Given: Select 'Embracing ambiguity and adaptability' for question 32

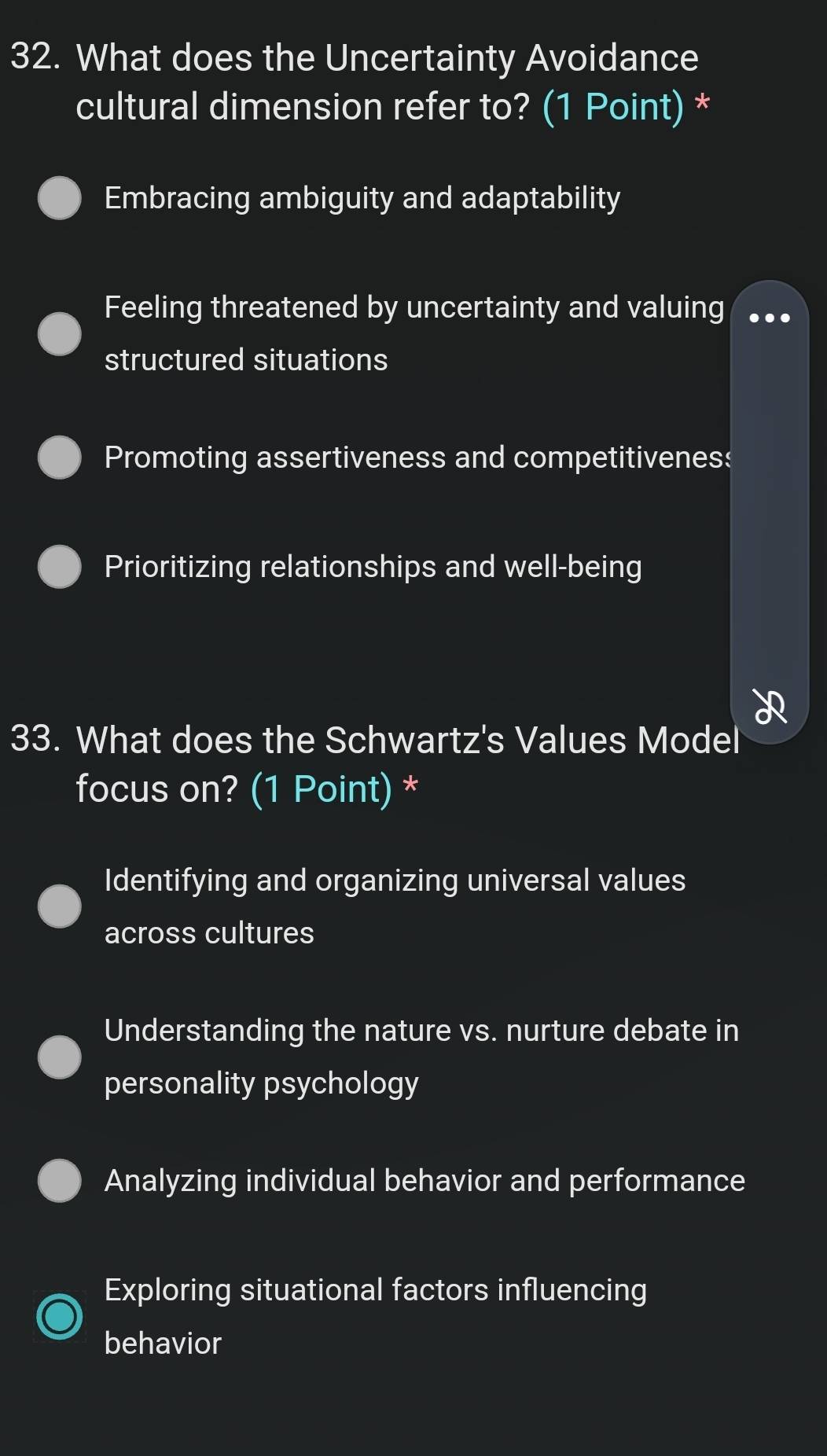Looking at the screenshot, I should tap(59, 199).
